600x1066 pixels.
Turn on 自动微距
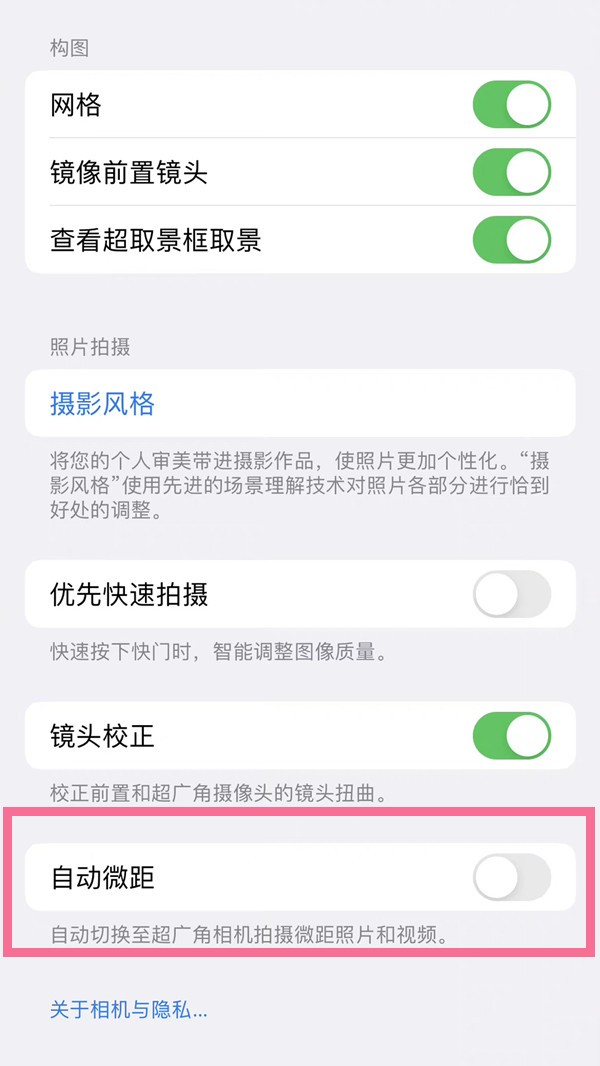511,878
